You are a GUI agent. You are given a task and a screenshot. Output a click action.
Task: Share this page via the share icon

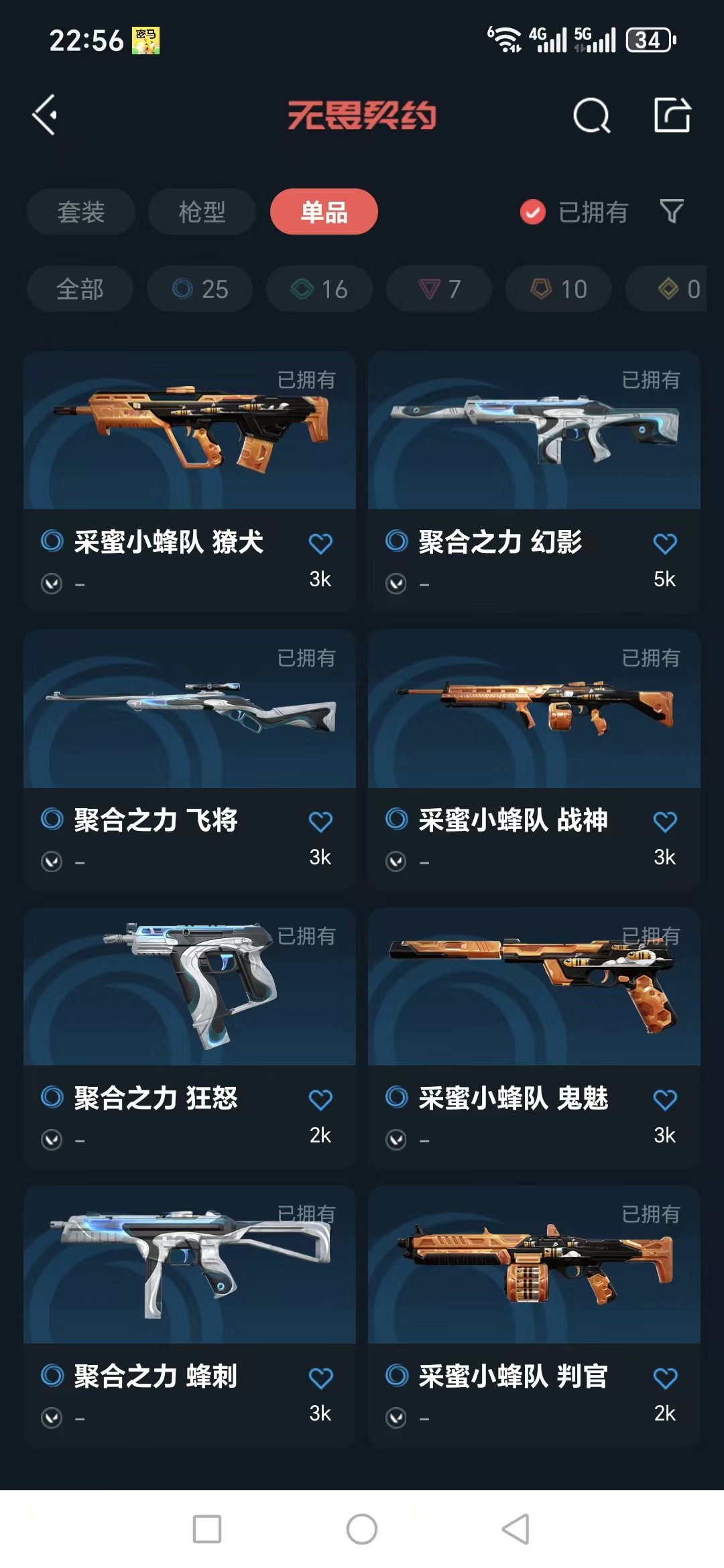click(672, 115)
